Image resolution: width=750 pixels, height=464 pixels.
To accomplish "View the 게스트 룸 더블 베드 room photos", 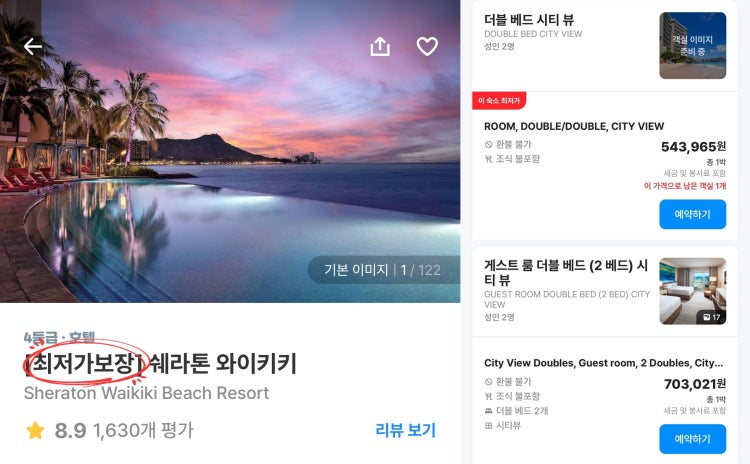I will 692,291.
